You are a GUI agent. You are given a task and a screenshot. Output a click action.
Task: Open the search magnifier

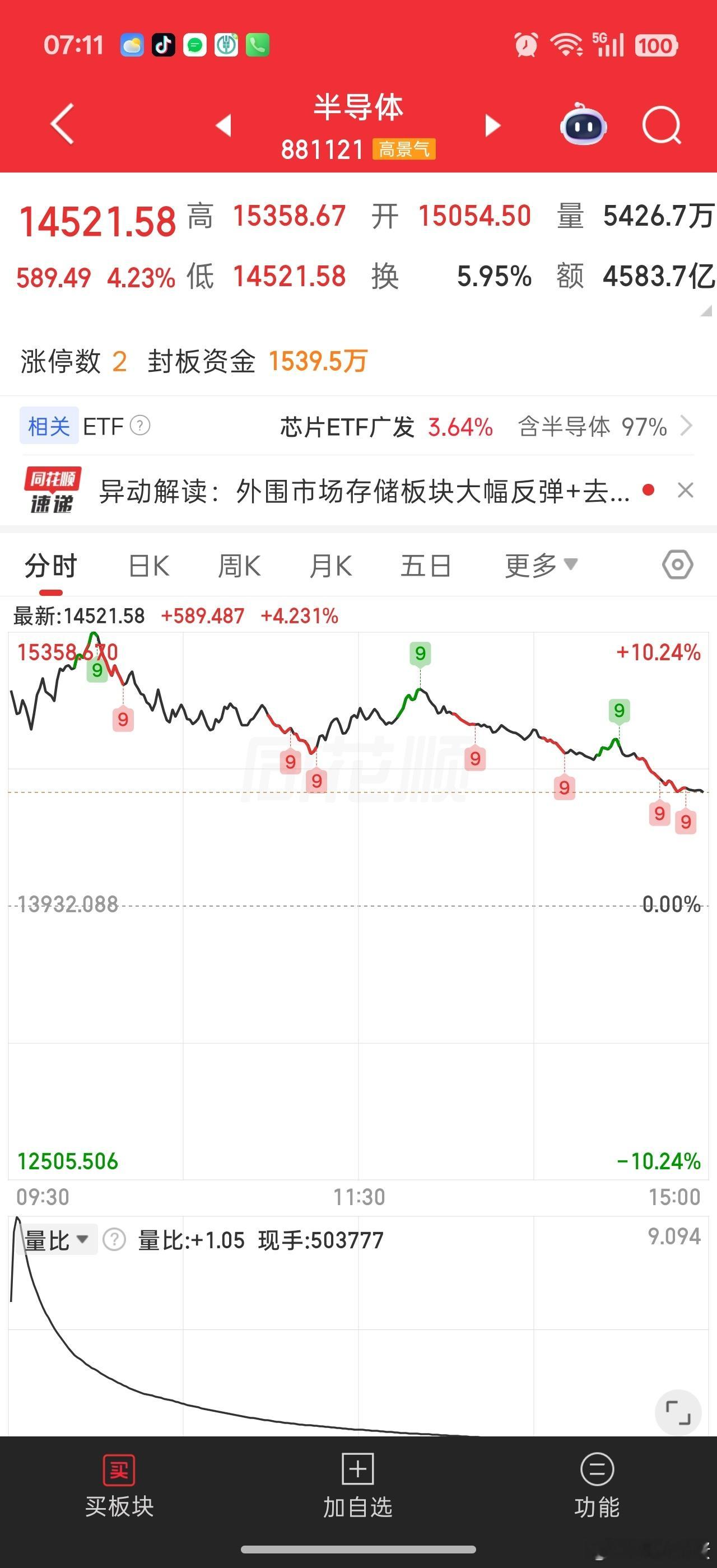[x=662, y=125]
